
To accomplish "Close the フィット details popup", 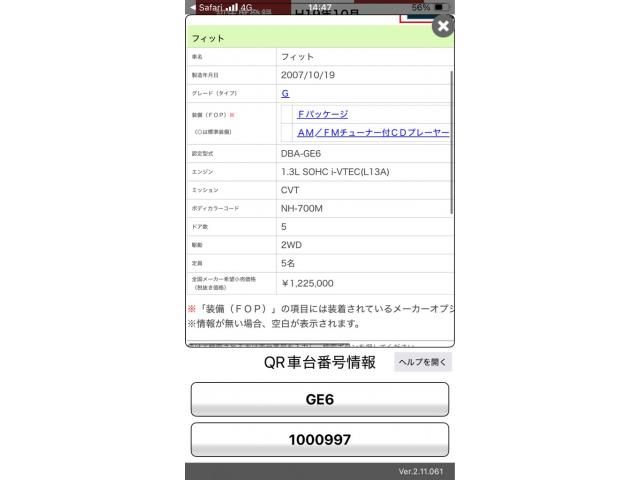I will pos(443,26).
